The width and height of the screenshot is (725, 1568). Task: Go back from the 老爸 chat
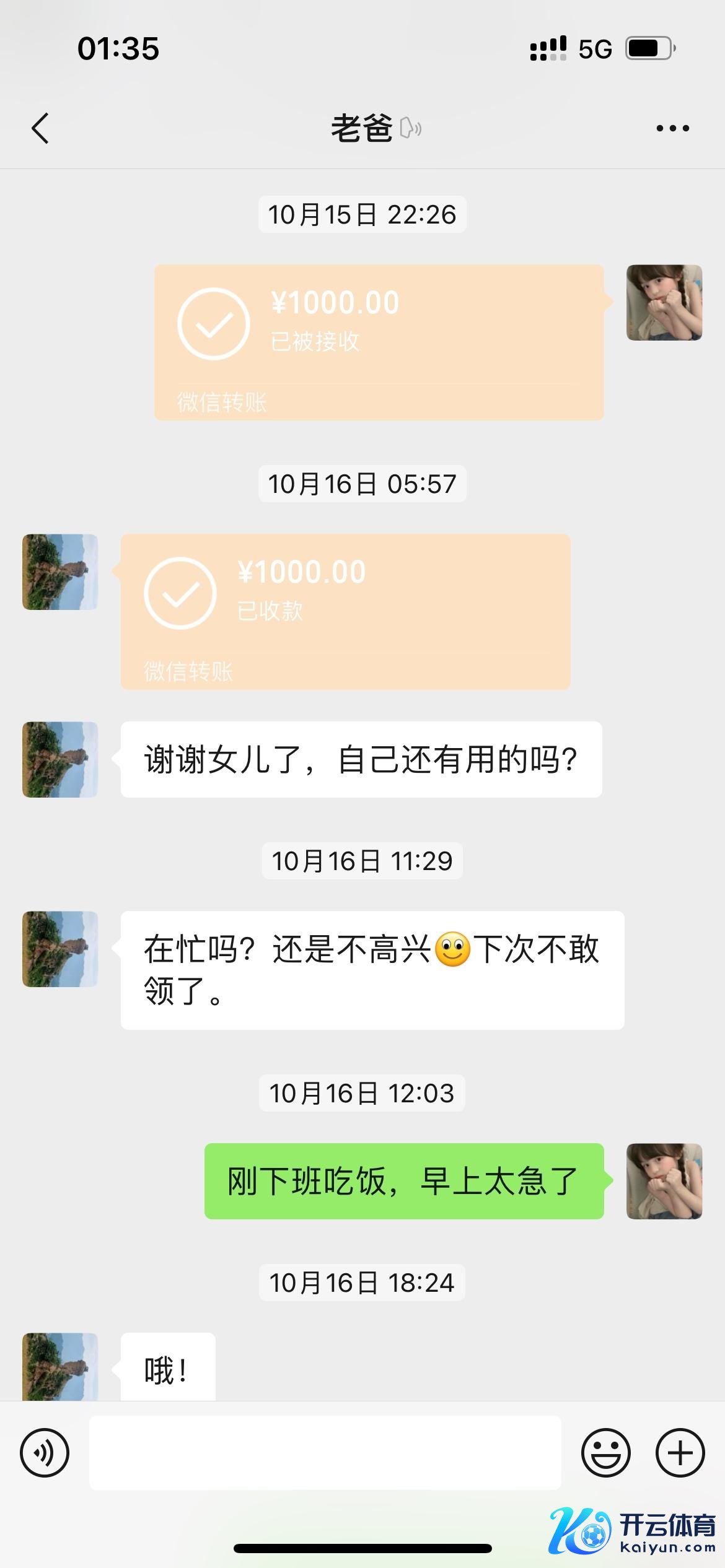[x=40, y=129]
